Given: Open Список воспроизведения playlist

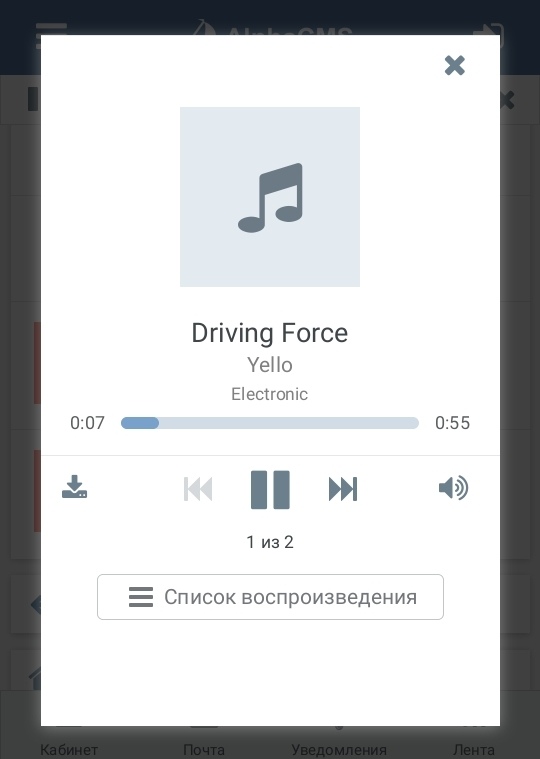Looking at the screenshot, I should coord(270,597).
